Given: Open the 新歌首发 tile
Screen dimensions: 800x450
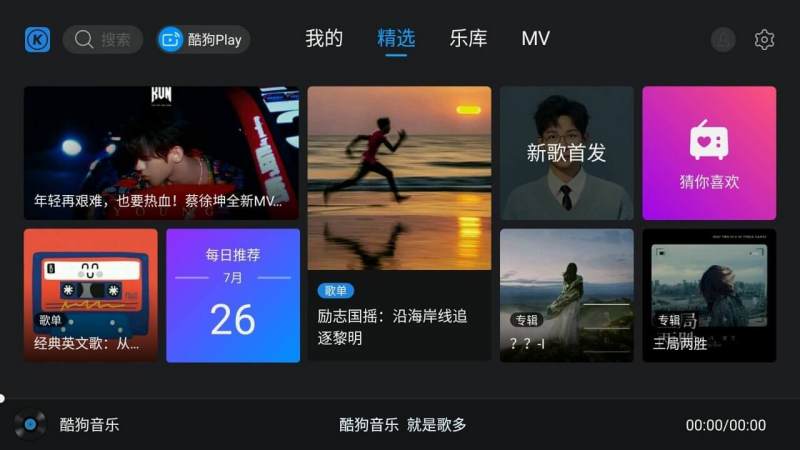Looking at the screenshot, I should click(566, 153).
